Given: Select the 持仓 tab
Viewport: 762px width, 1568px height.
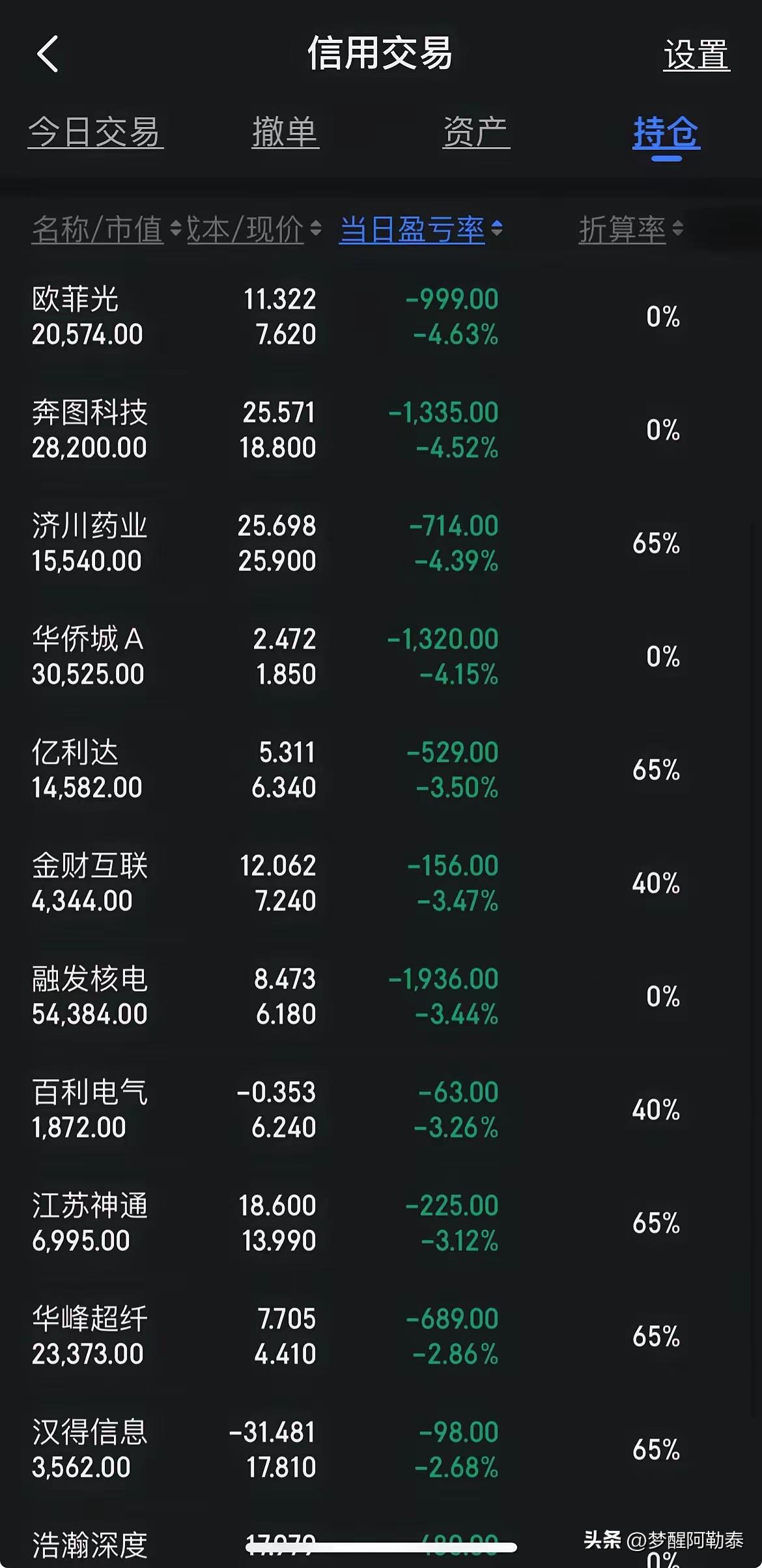Looking at the screenshot, I should click(x=666, y=133).
